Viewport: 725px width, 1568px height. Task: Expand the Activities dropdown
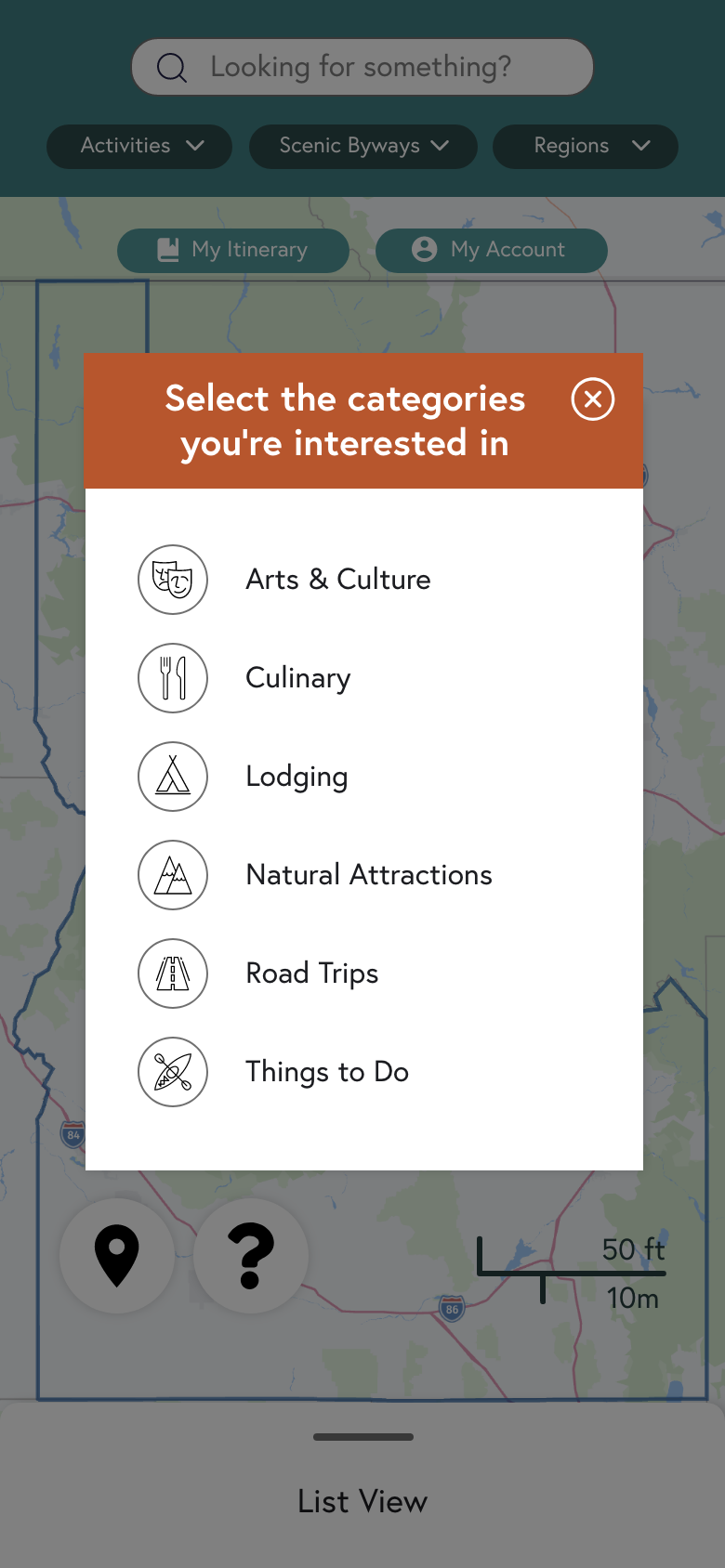(x=139, y=146)
